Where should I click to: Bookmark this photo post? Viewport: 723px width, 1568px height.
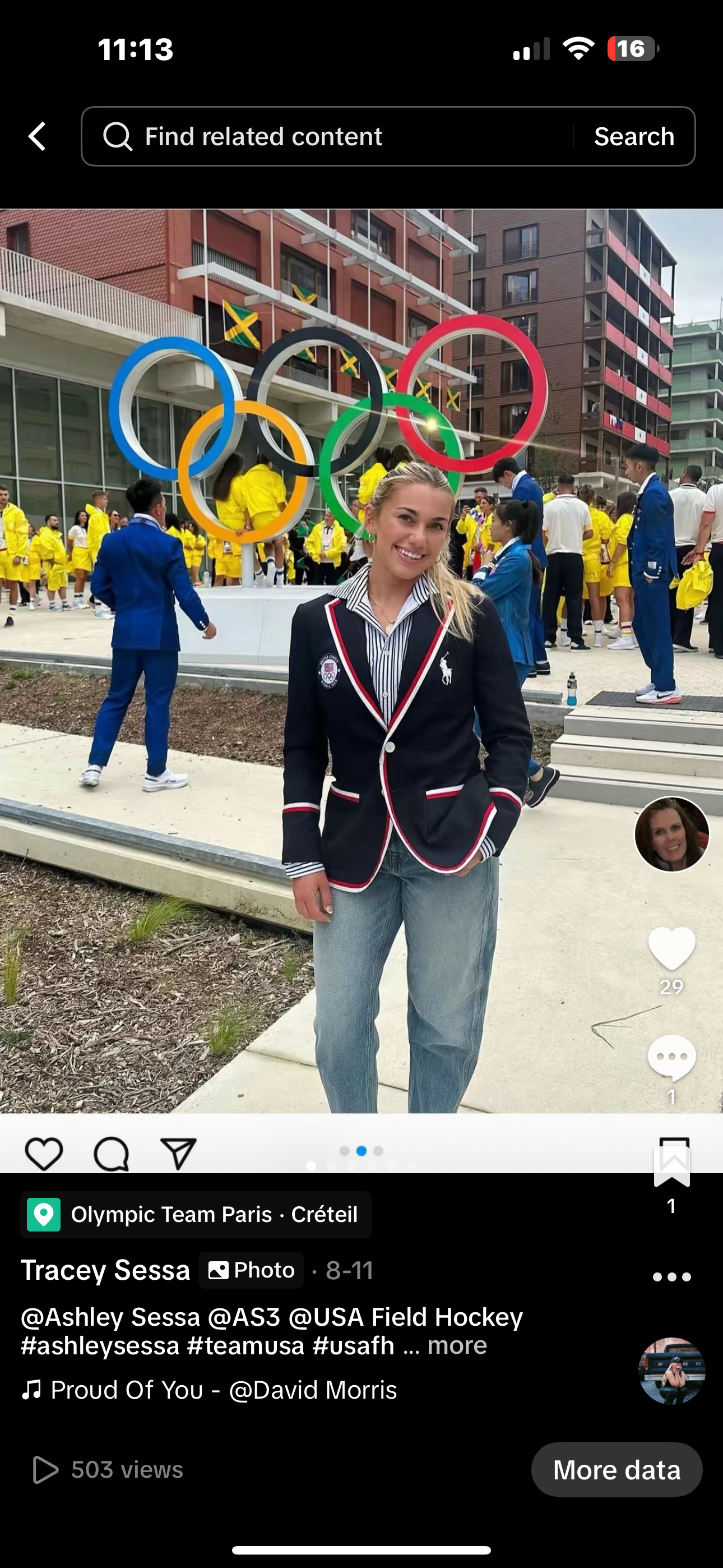672,1165
